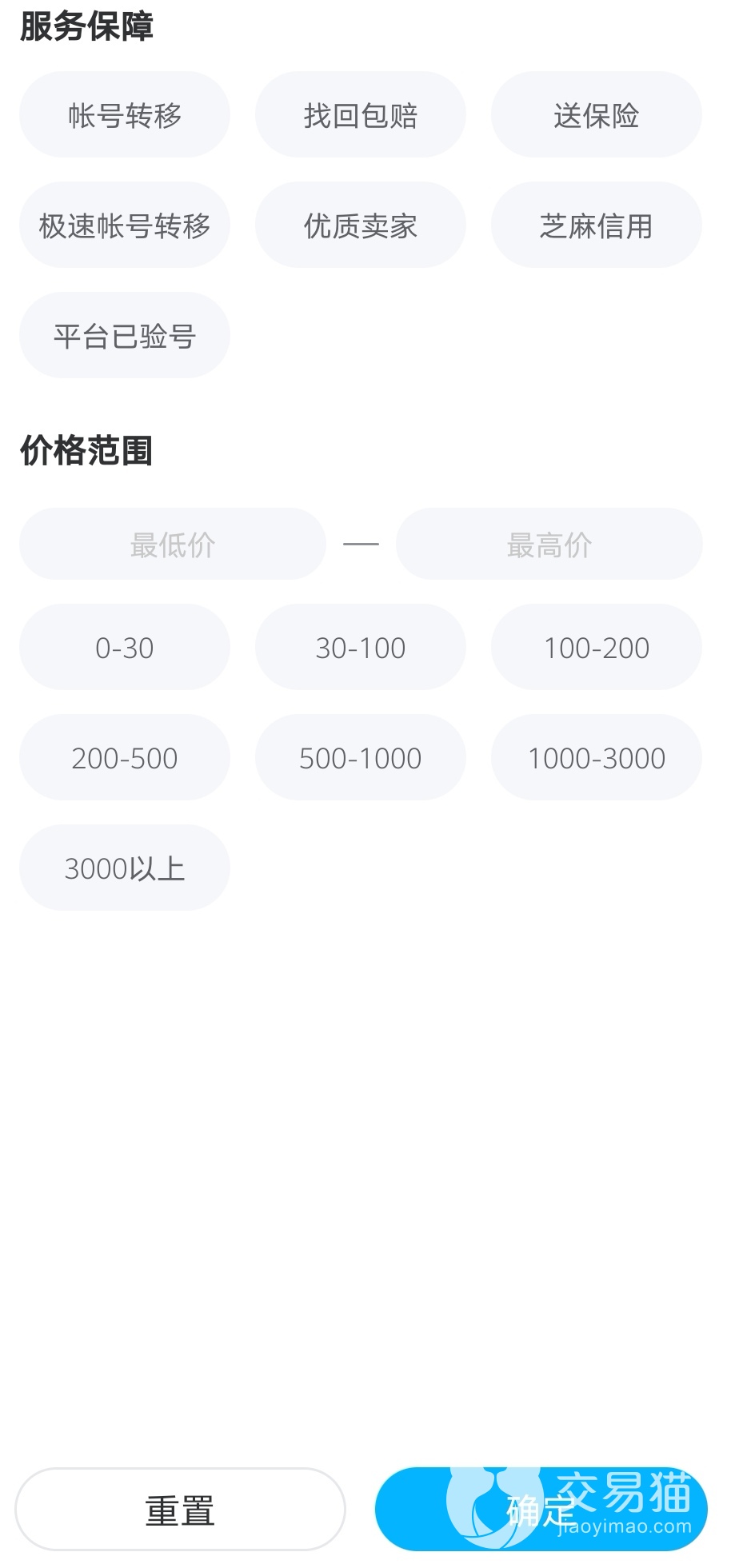The image size is (739, 1568).
Task: Enable the 芝麻信用 filter
Action: pyautogui.click(x=596, y=225)
